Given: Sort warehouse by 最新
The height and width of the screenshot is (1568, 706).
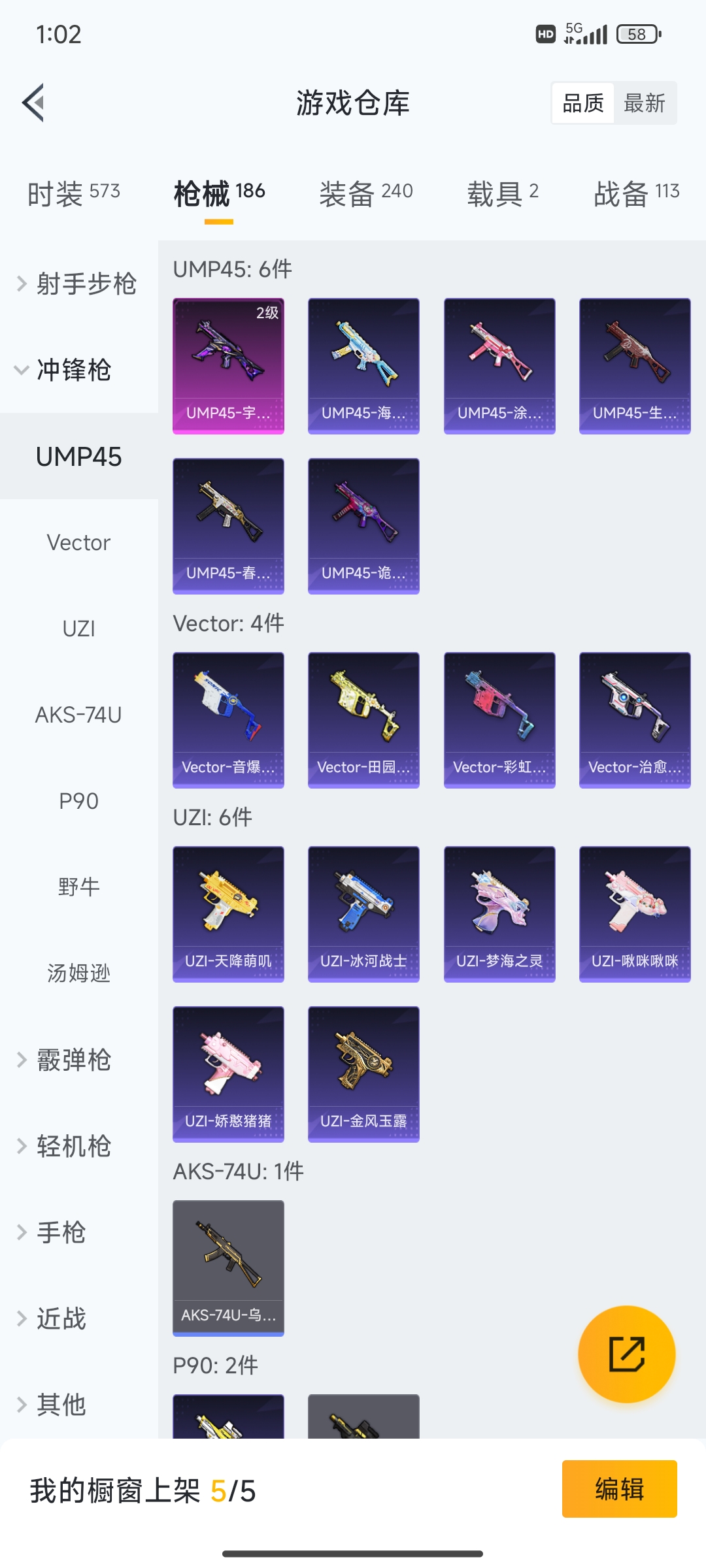Looking at the screenshot, I should click(x=644, y=103).
